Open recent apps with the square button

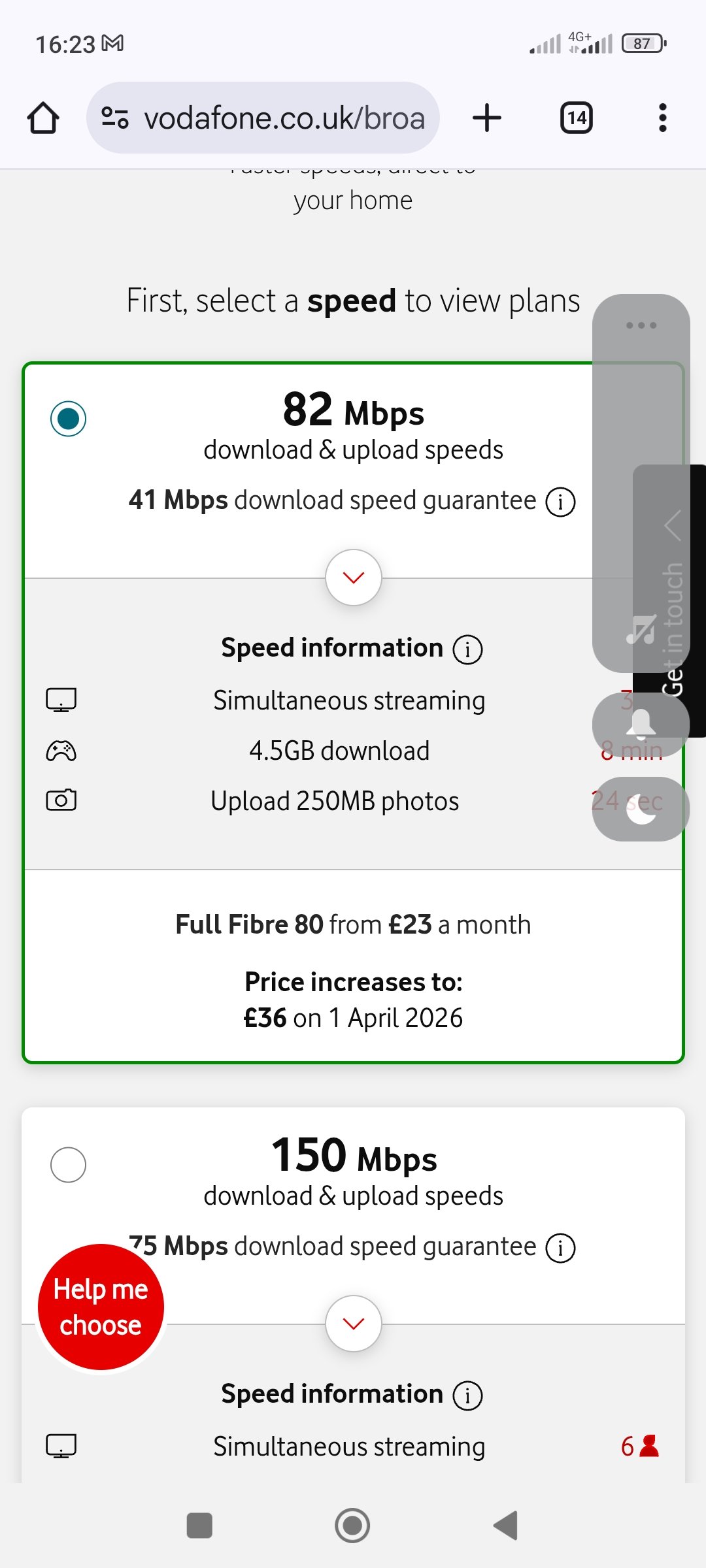(199, 1526)
